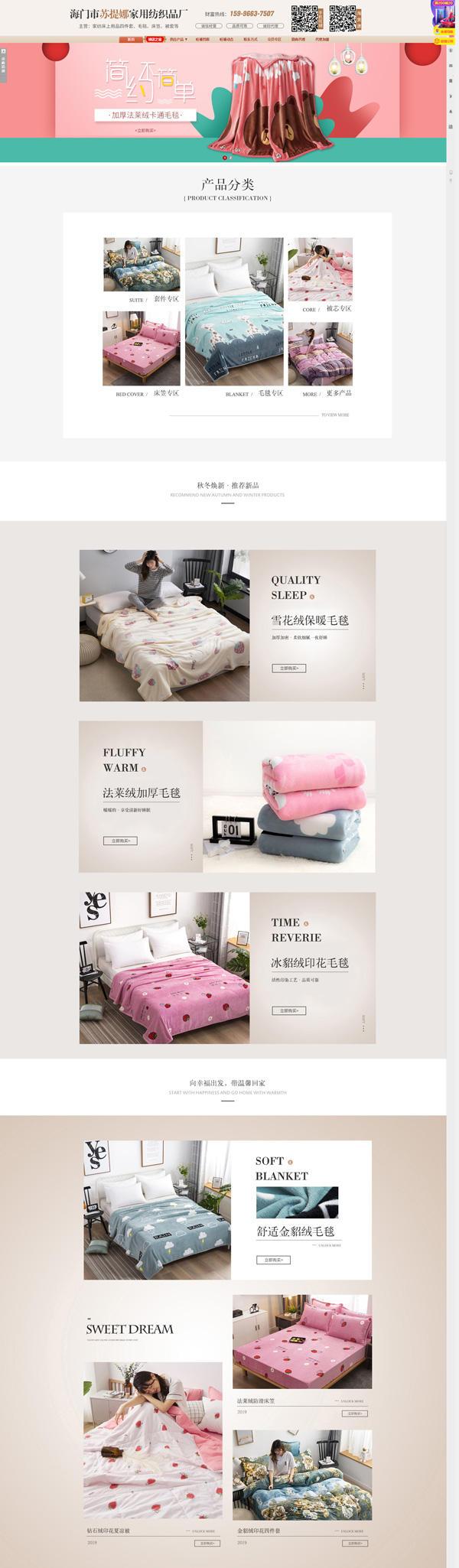459x1568 pixels.
Task: Buy the 舒适金貂绒毛毯 now
Action: coord(273,1260)
